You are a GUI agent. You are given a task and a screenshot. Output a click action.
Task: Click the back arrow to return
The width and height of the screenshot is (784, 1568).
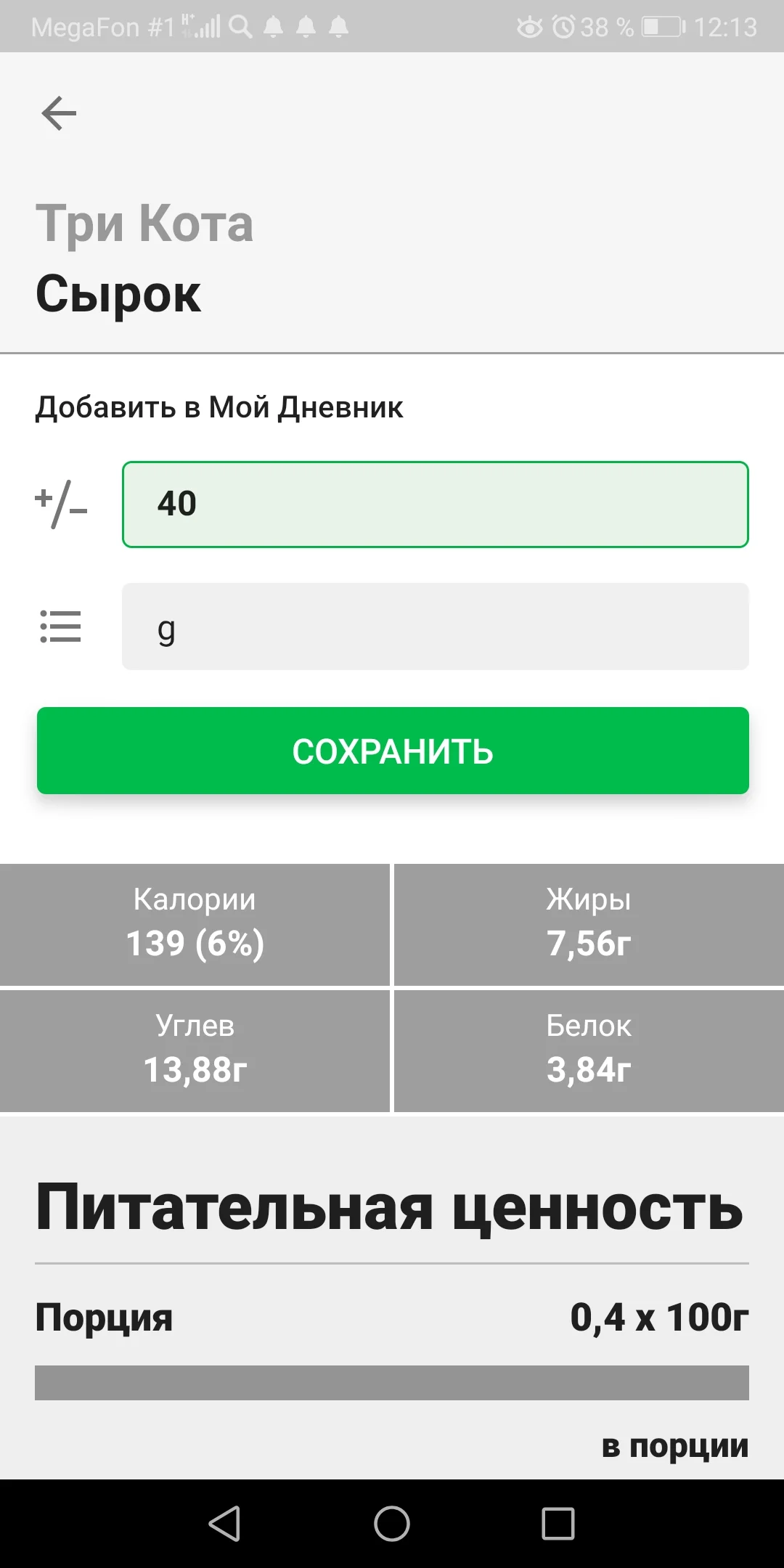pyautogui.click(x=58, y=112)
